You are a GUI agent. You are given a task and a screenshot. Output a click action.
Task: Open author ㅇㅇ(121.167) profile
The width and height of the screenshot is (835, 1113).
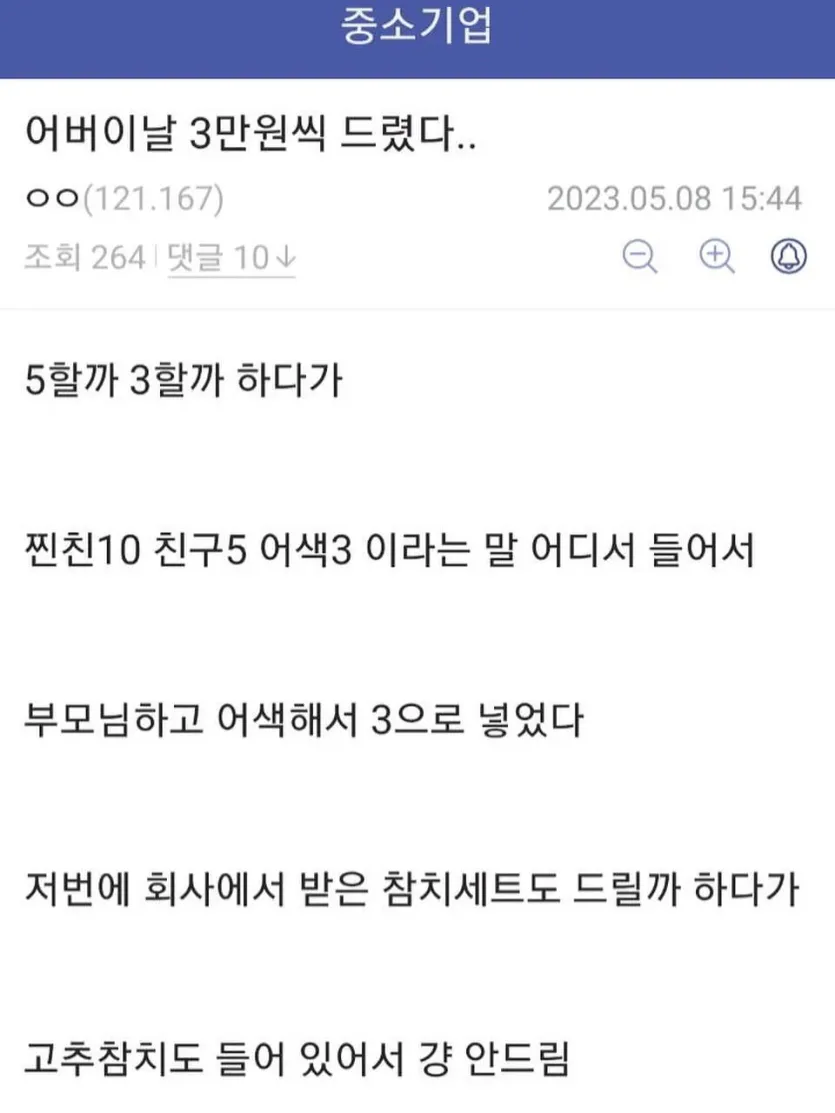pyautogui.click(x=122, y=199)
